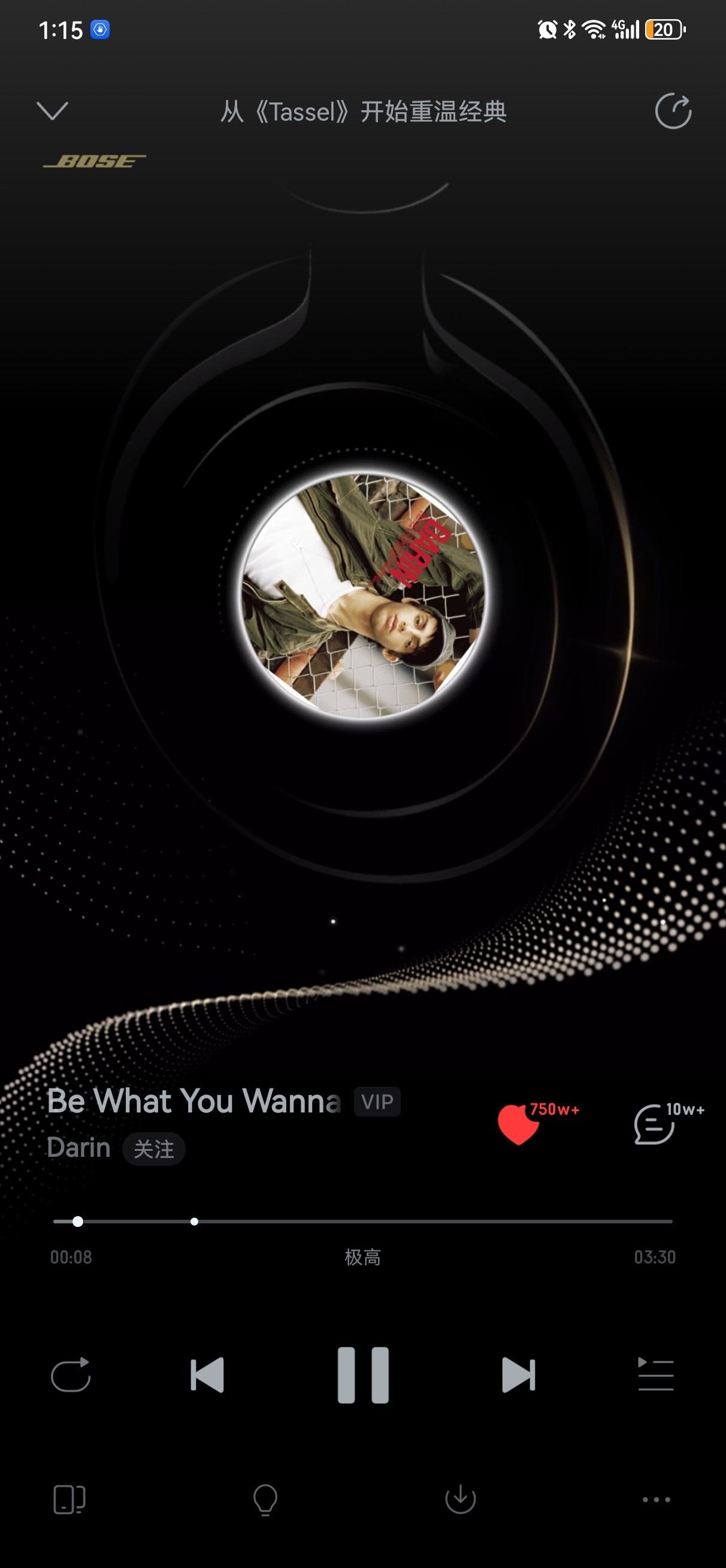Open the device casting icon
Screen dimensions: 726x1568
point(69,1498)
